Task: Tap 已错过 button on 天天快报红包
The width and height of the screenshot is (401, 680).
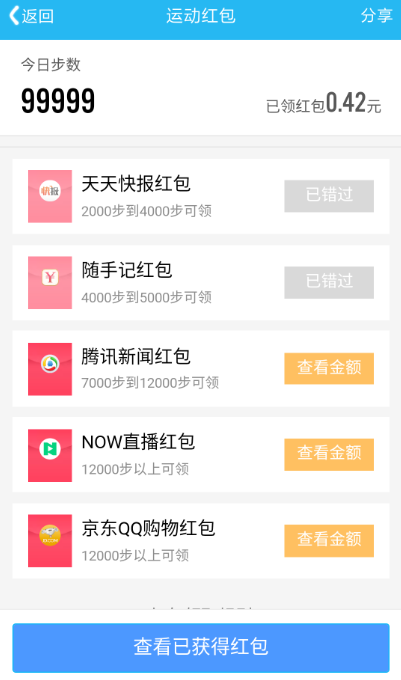Action: click(x=329, y=196)
